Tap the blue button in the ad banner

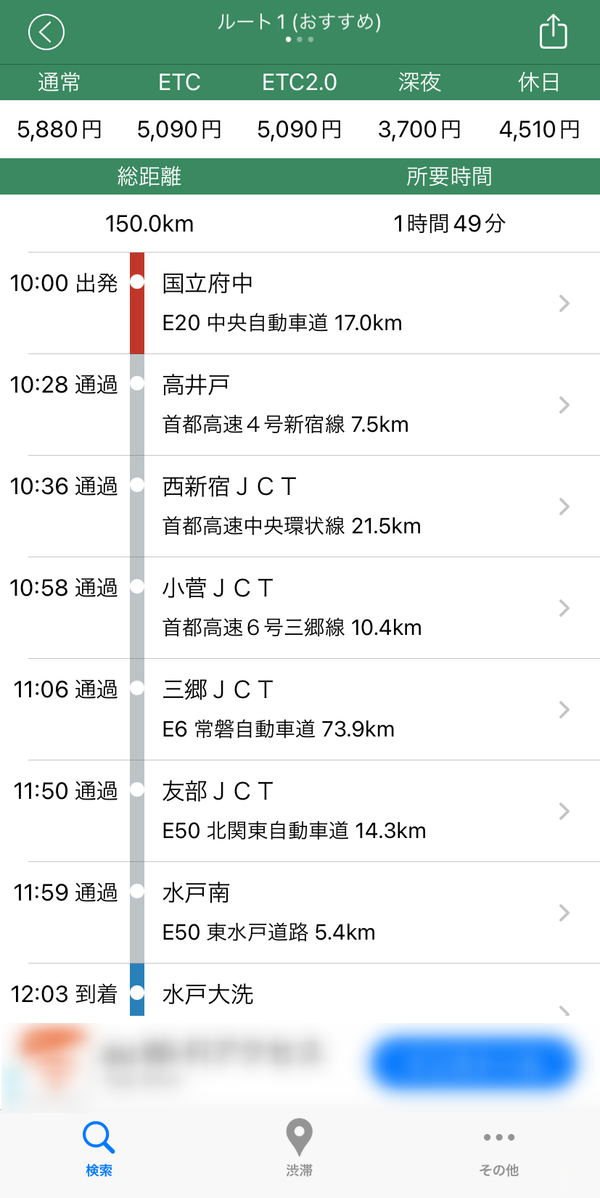[x=473, y=1064]
